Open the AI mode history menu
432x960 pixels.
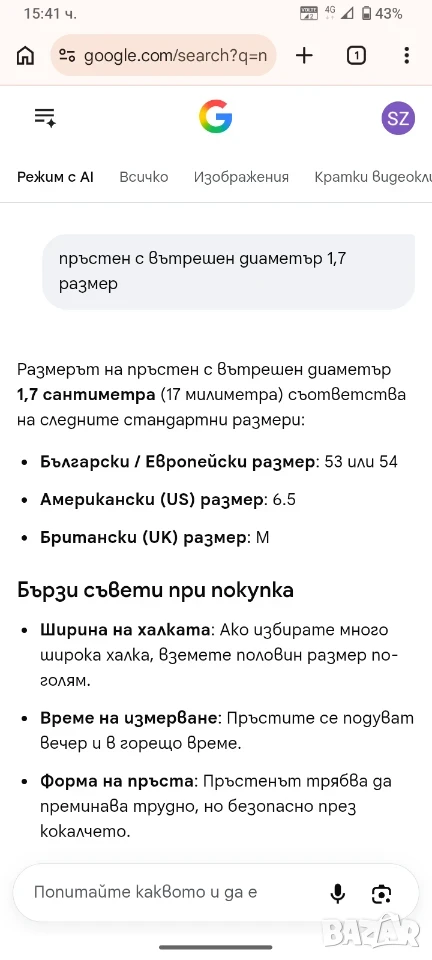pyautogui.click(x=45, y=117)
